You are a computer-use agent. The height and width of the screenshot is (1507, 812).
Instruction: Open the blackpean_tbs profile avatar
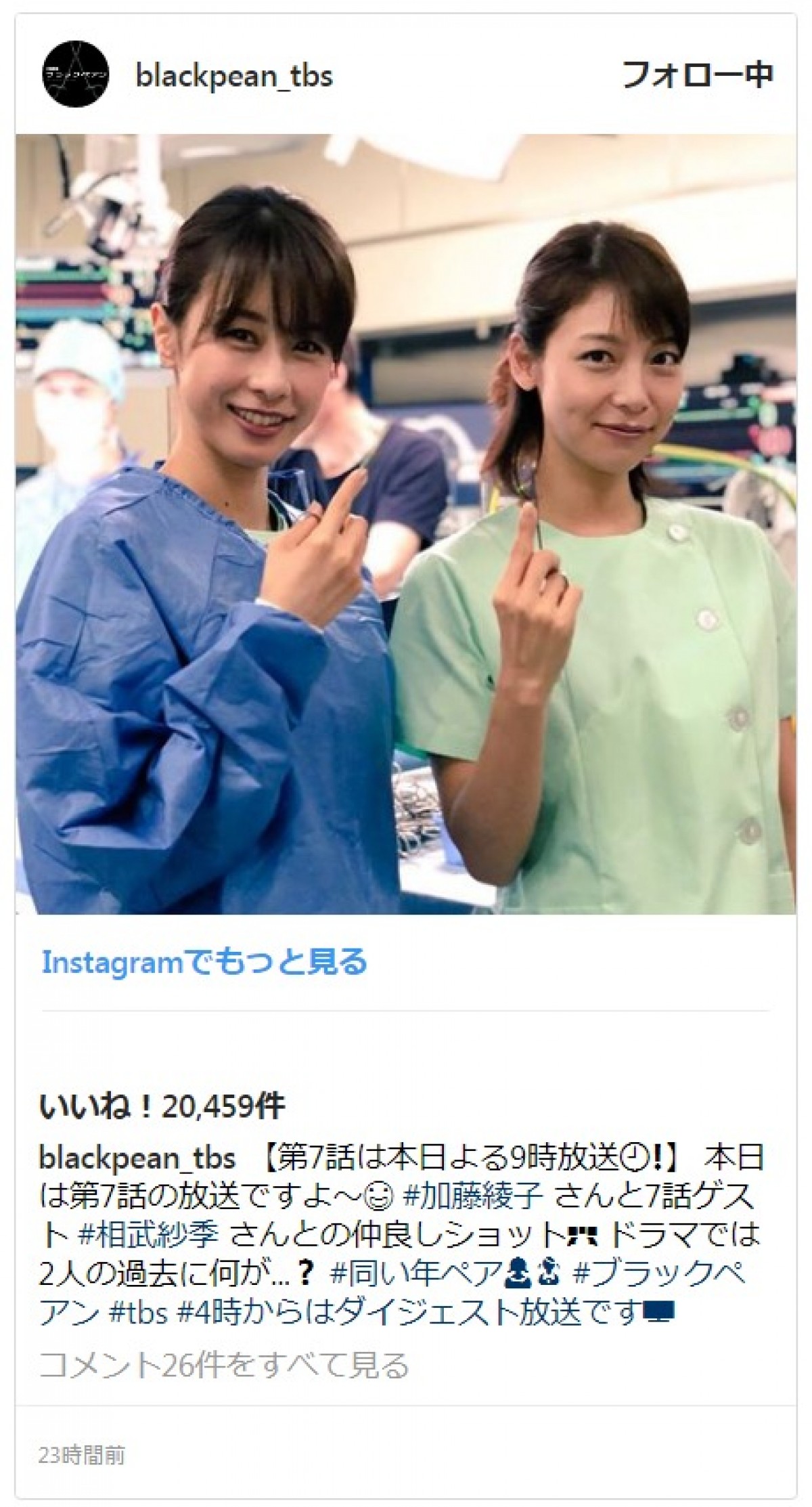click(74, 74)
